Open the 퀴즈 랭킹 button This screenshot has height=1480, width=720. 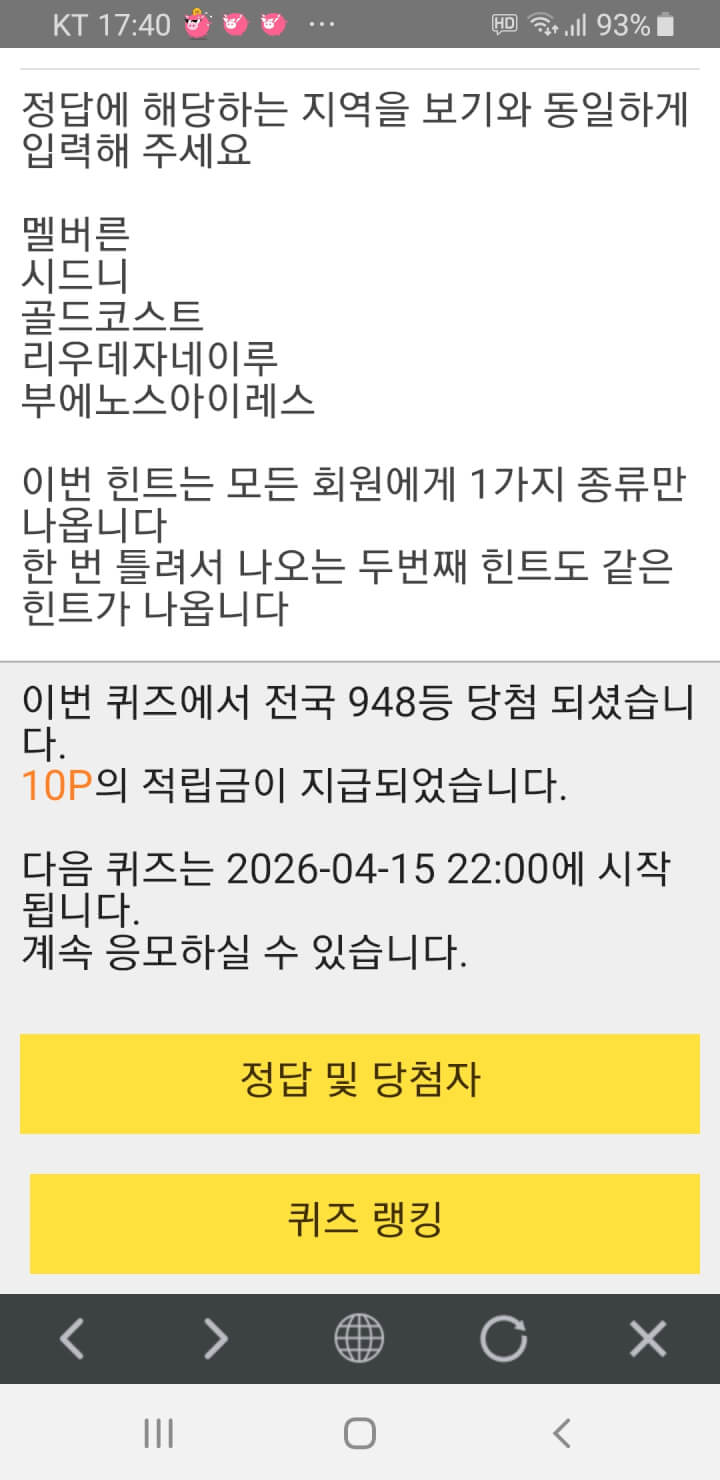click(x=364, y=1222)
